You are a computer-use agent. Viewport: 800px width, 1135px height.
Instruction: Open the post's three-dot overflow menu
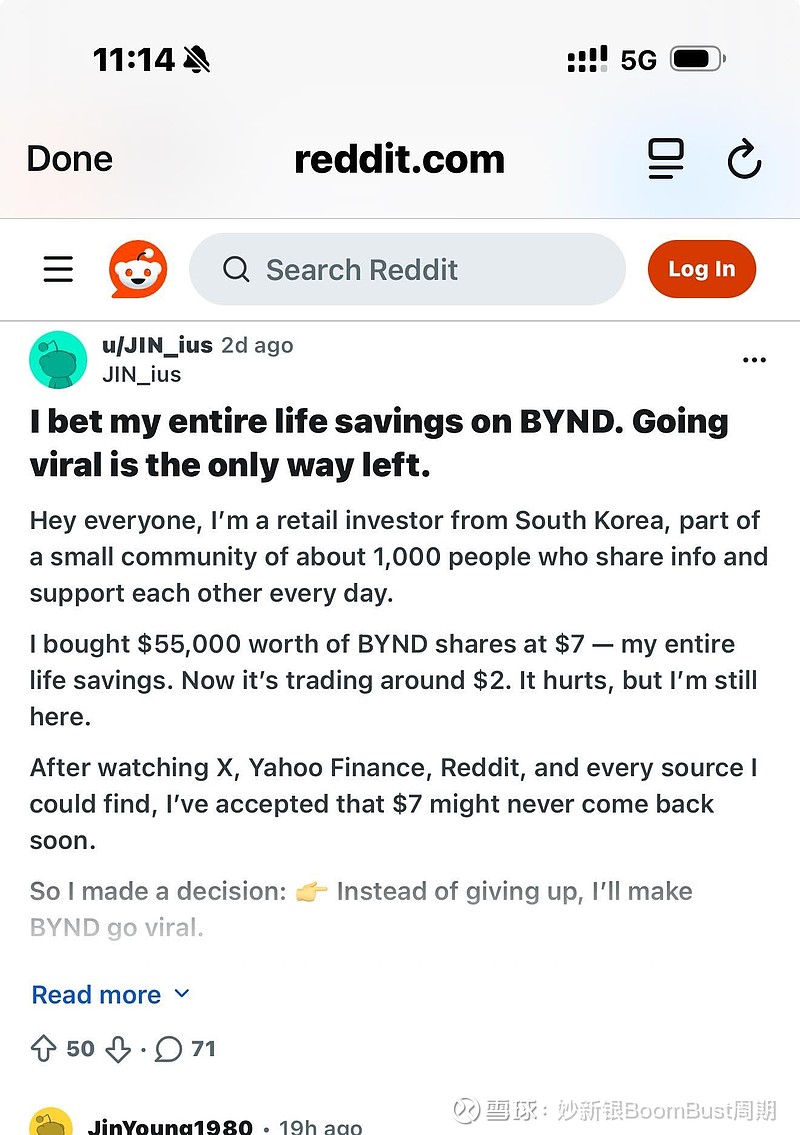point(754,360)
